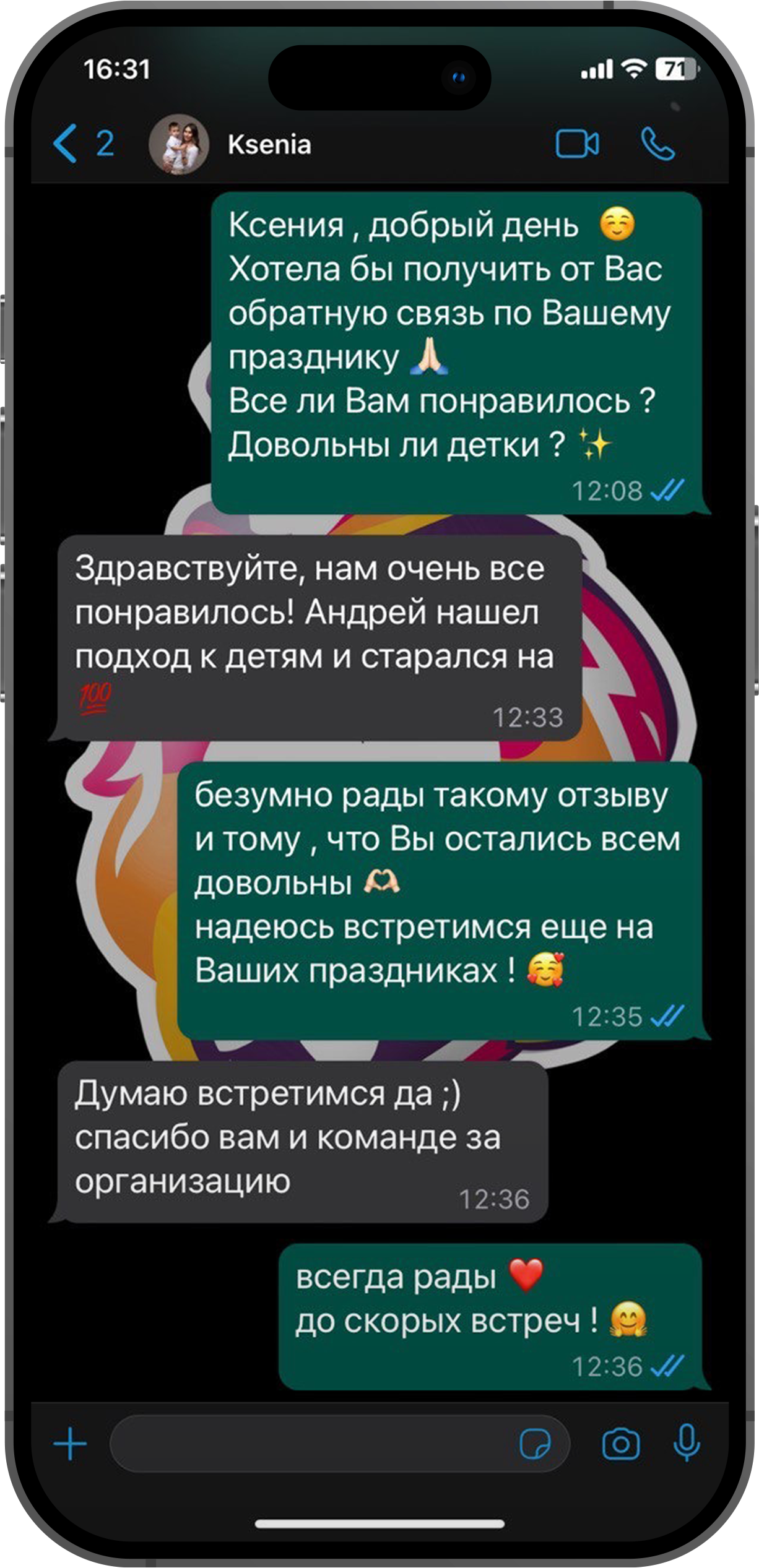The width and height of the screenshot is (759, 1568).
Task: Open the sticker picker
Action: 535,1444
